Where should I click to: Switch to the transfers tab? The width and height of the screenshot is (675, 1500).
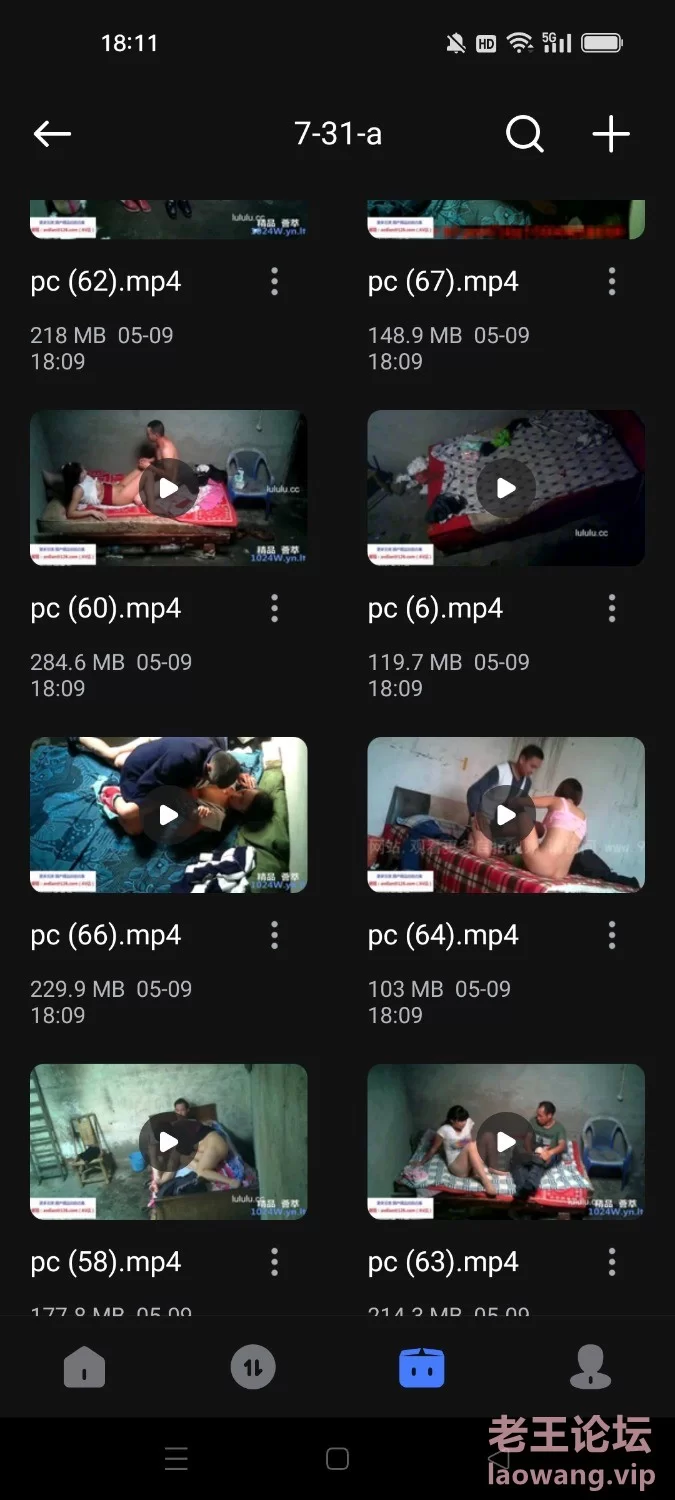[253, 1367]
